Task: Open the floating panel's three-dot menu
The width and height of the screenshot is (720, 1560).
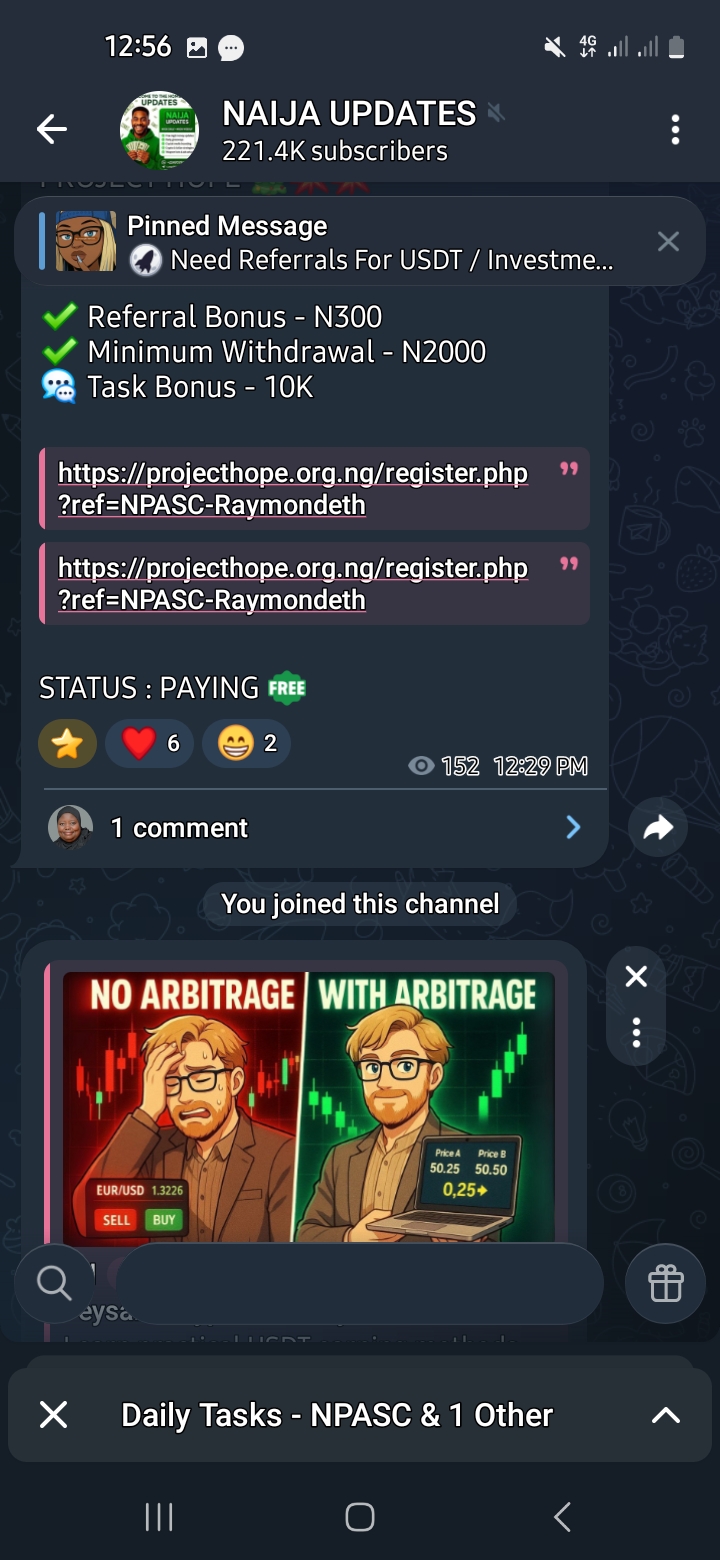Action: coord(636,1032)
